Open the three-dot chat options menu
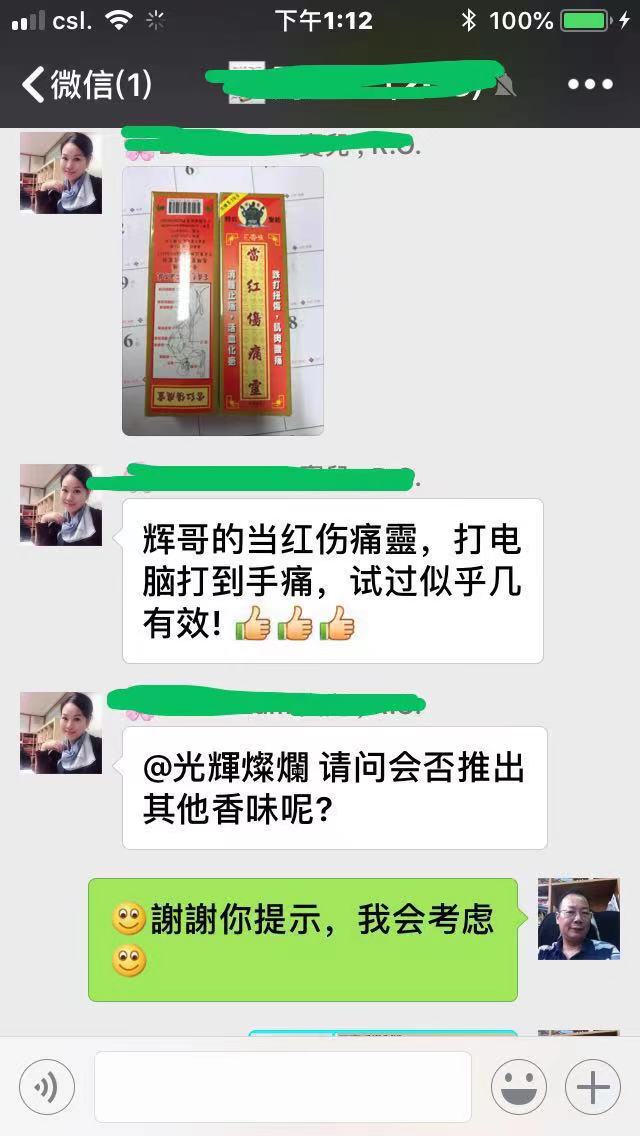The image size is (640, 1136). click(x=589, y=85)
